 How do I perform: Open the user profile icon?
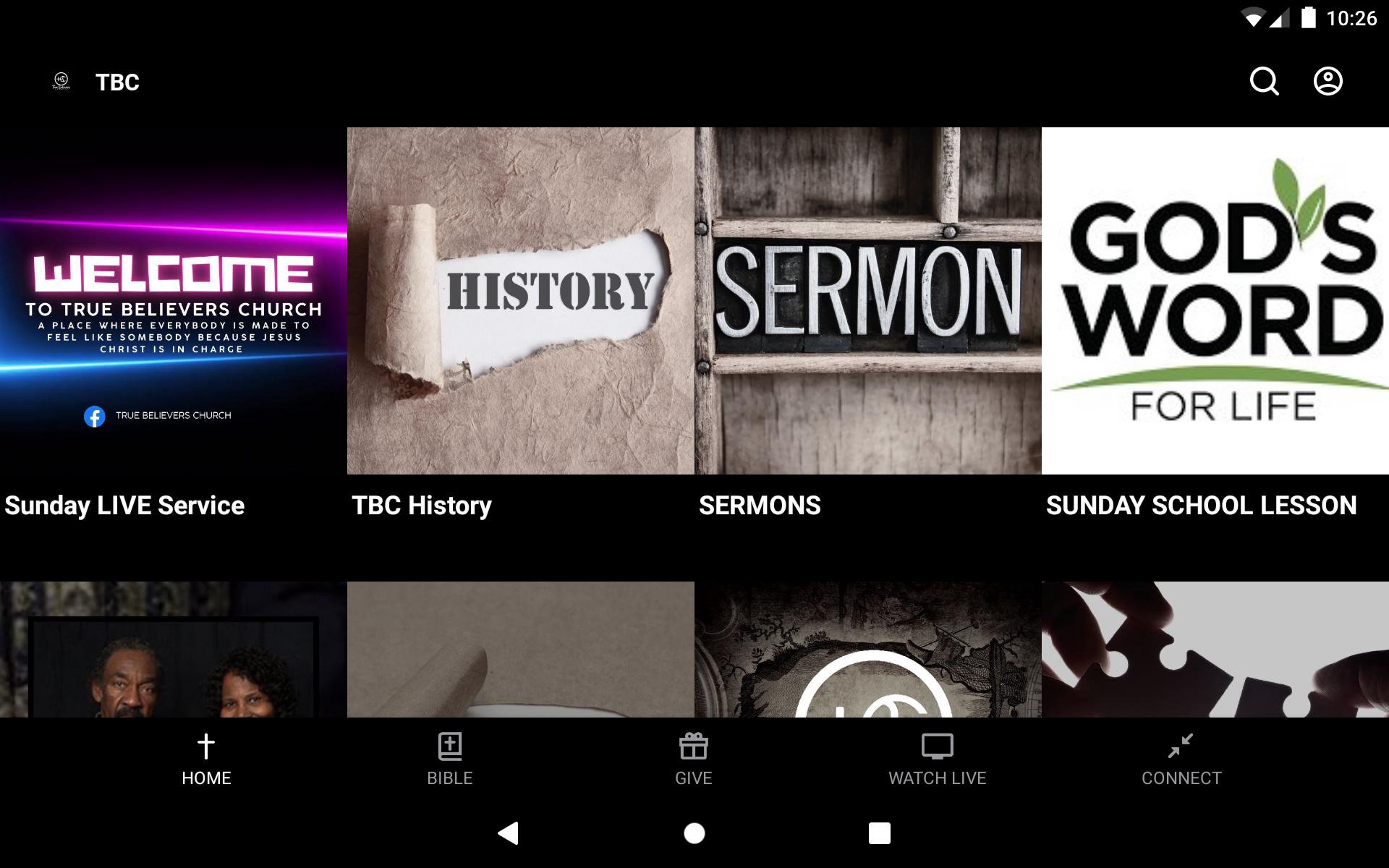pyautogui.click(x=1328, y=82)
